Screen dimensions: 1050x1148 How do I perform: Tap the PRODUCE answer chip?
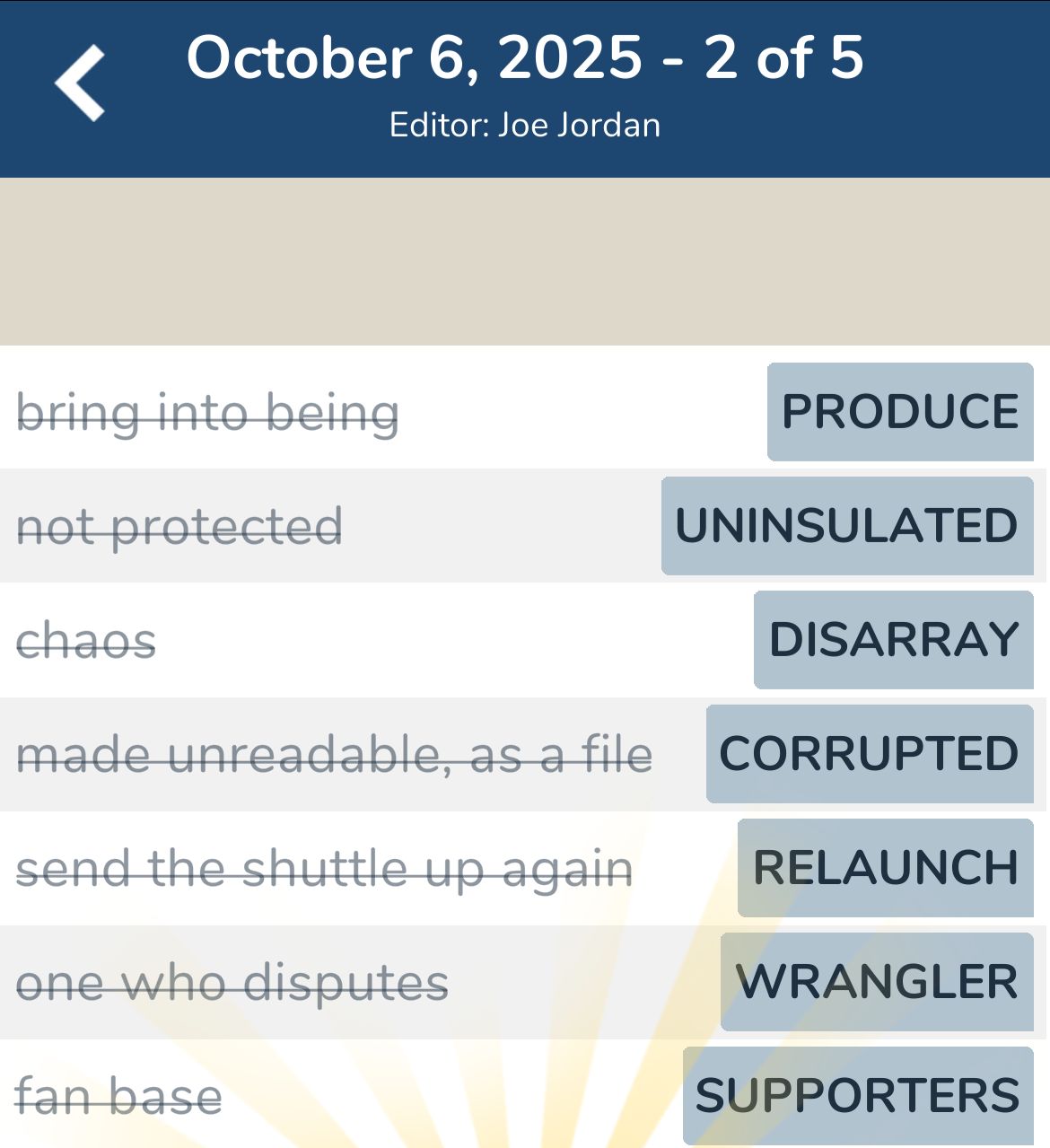(x=900, y=412)
